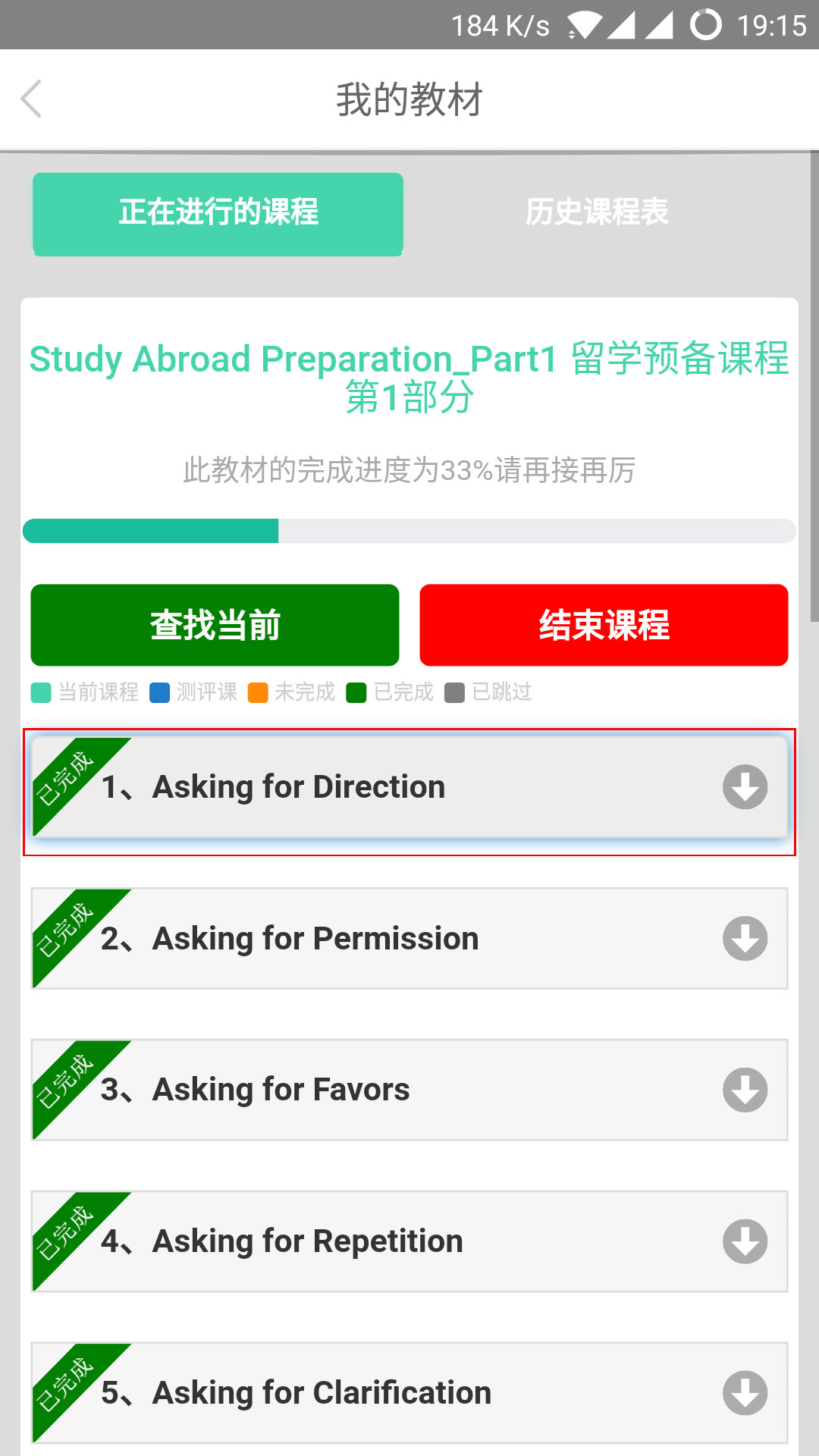Switch to the 历史课程表 tab

(x=597, y=212)
